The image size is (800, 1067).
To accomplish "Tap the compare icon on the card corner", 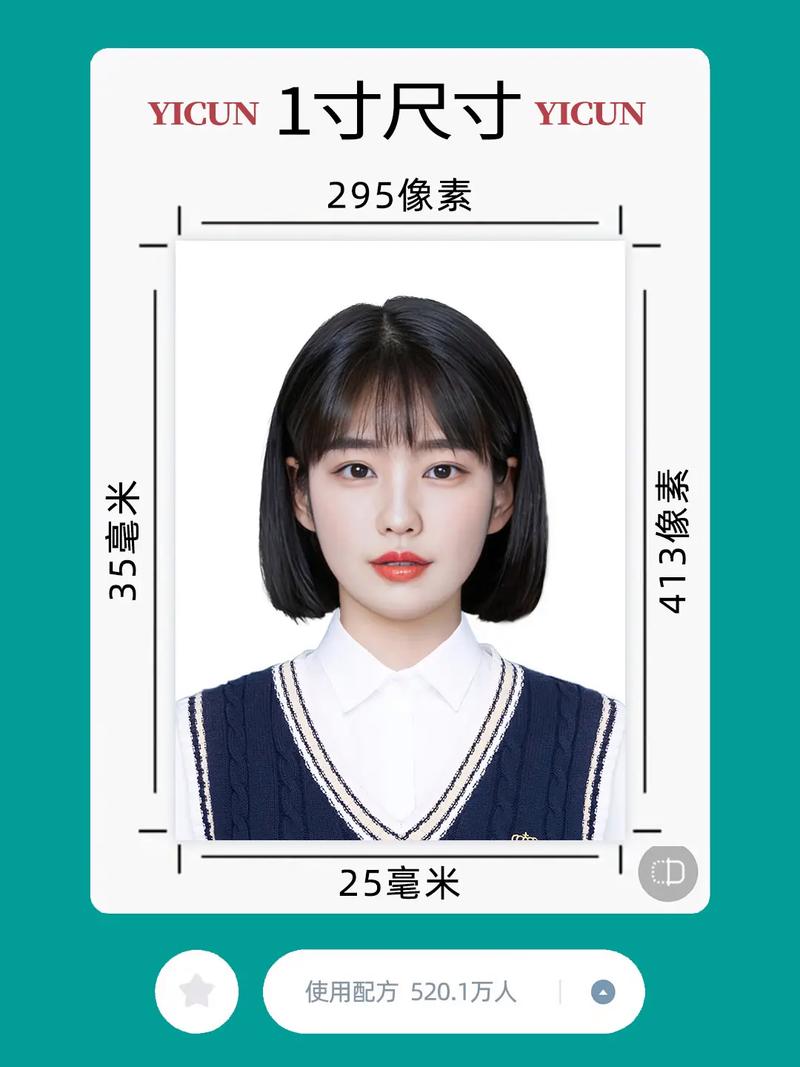I will [x=667, y=872].
